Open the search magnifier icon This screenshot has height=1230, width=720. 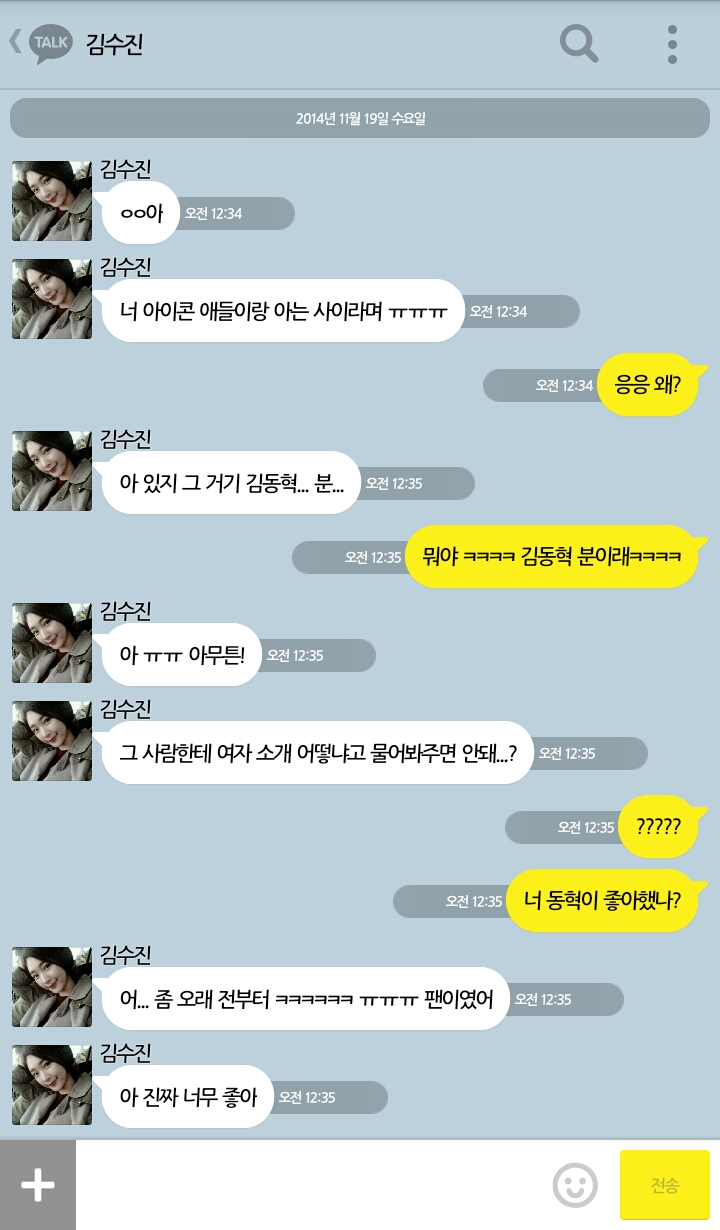578,44
